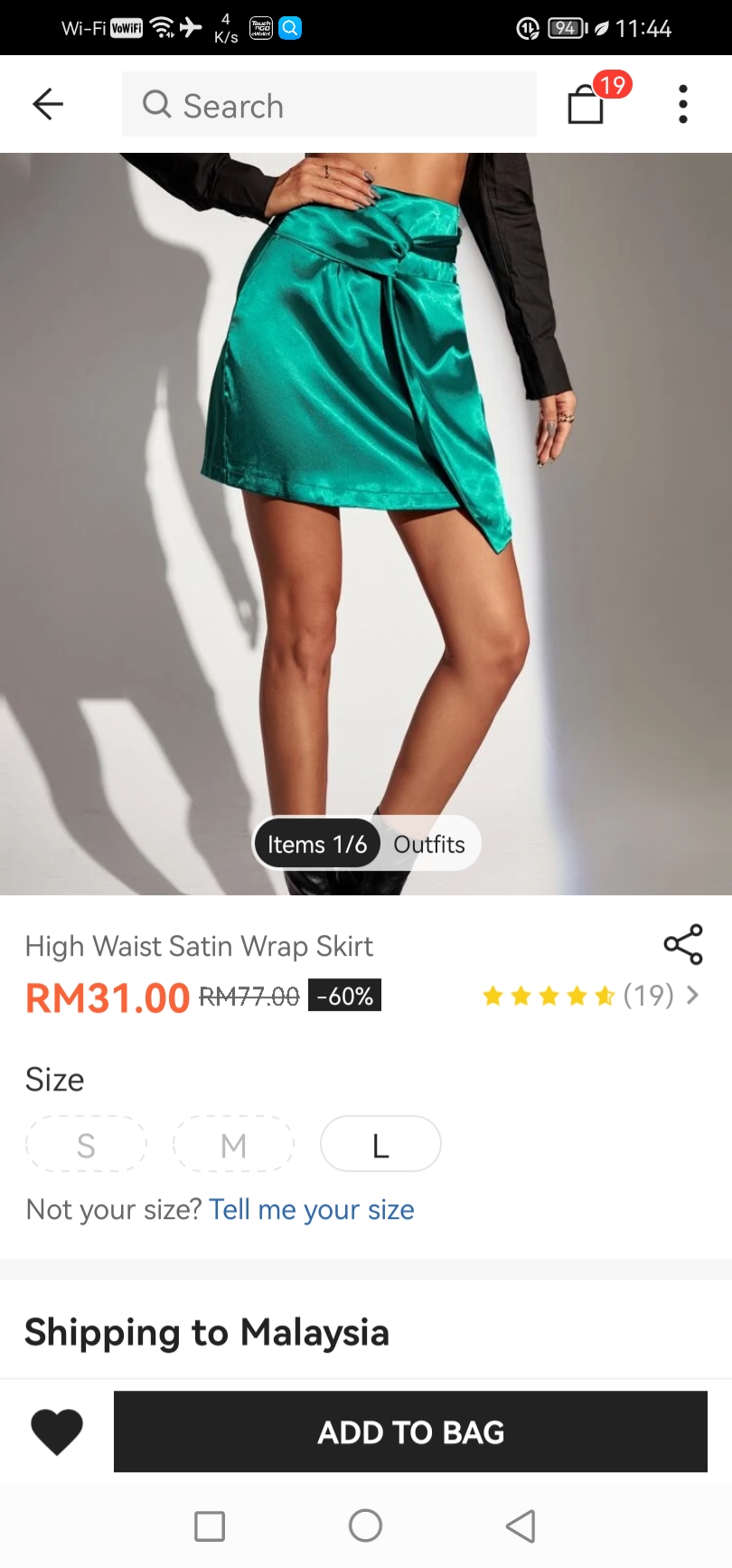Open the system recent apps view
This screenshot has height=1568, width=732.
(210, 1526)
